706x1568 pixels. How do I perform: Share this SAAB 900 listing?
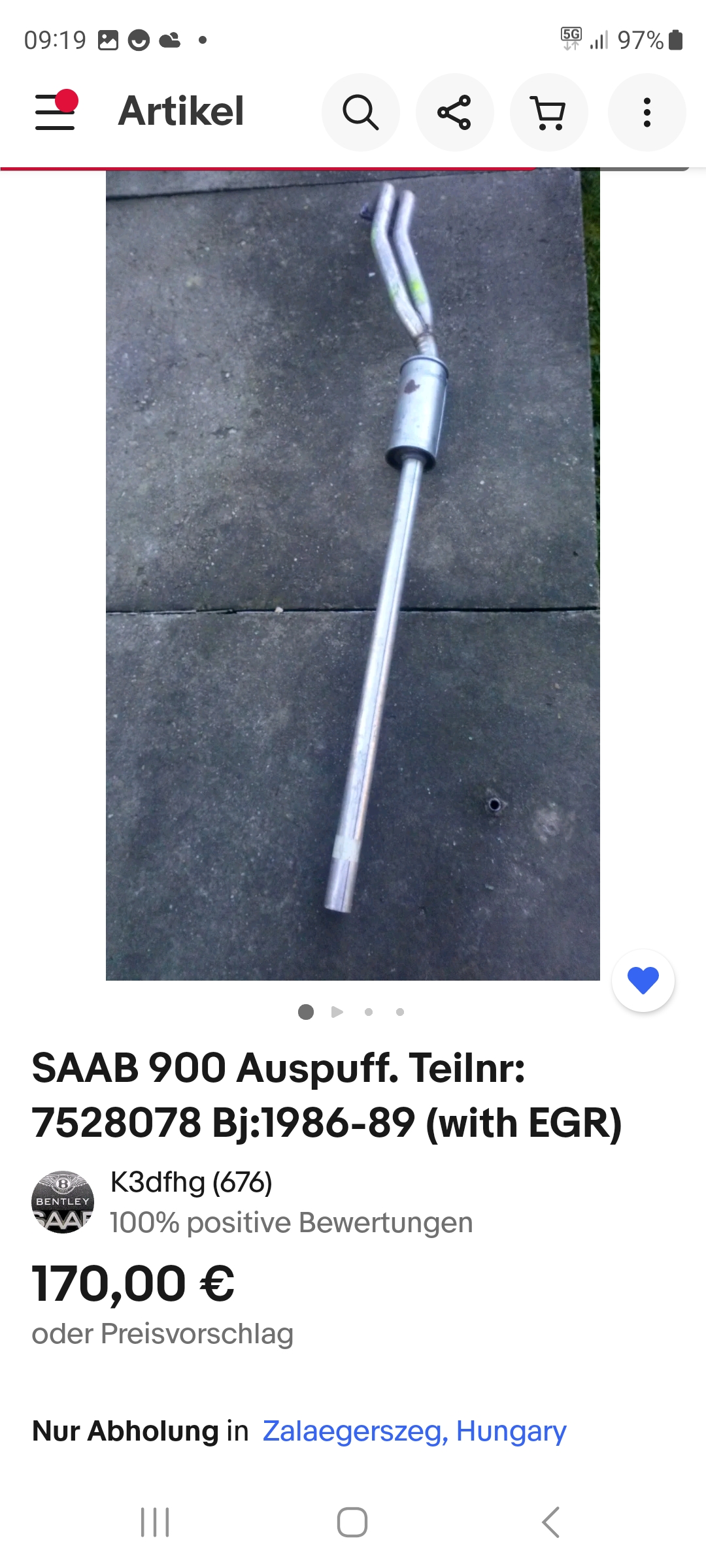[x=454, y=112]
